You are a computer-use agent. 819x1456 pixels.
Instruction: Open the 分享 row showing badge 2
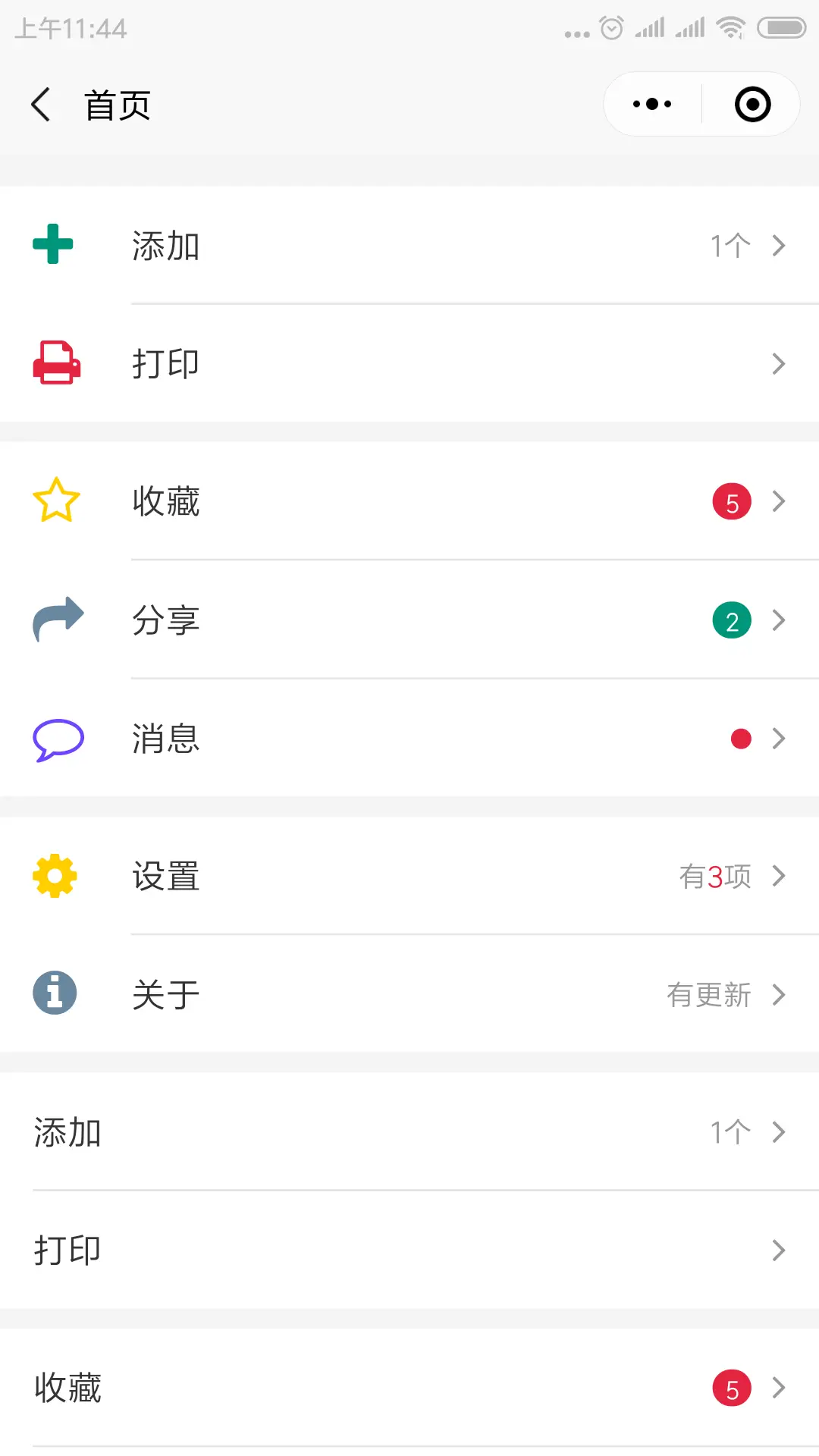coord(409,620)
